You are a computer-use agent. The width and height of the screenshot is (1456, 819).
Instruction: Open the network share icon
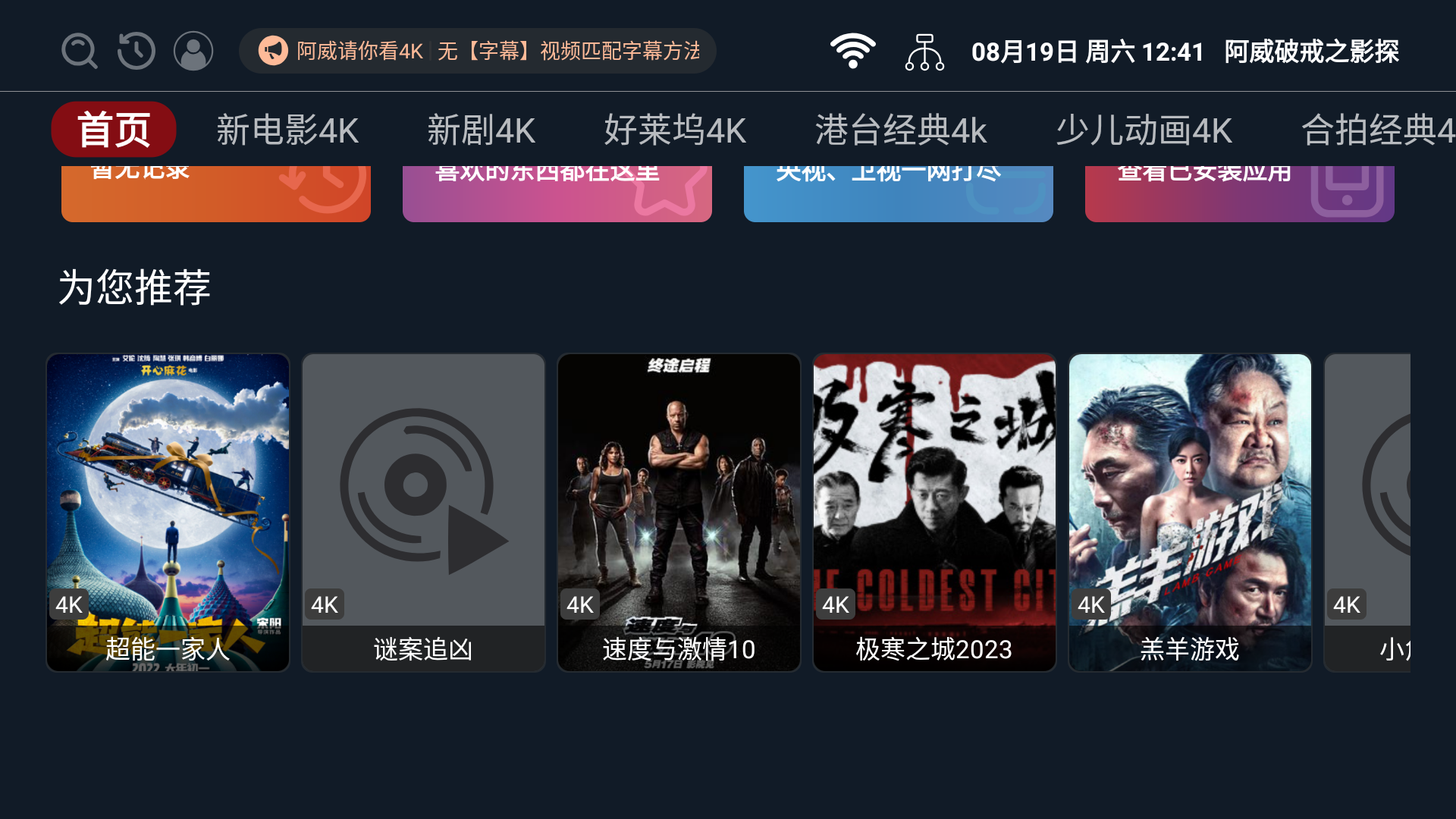[x=924, y=52]
